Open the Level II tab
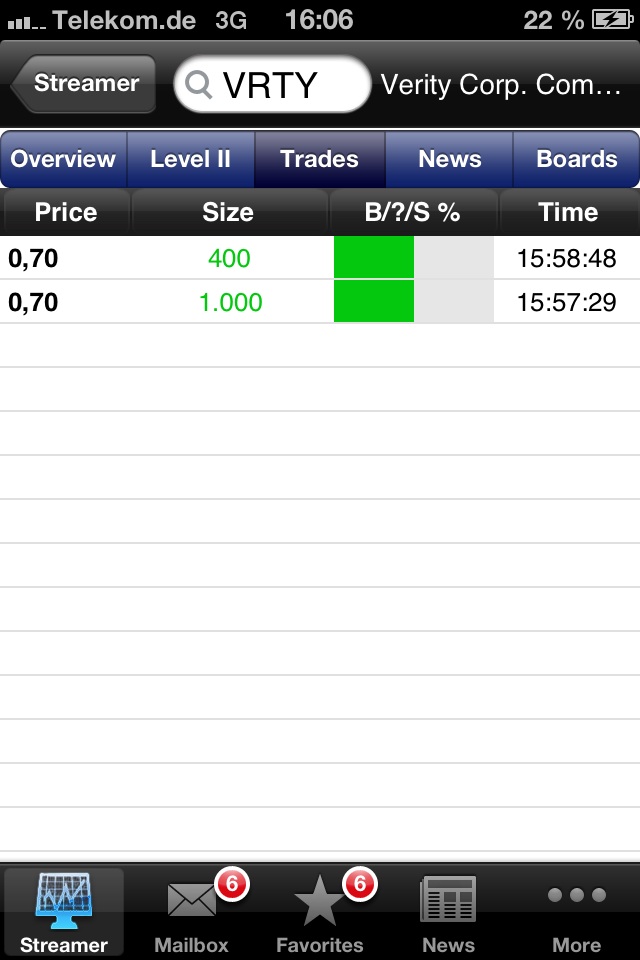This screenshot has width=640, height=960. [x=190, y=159]
